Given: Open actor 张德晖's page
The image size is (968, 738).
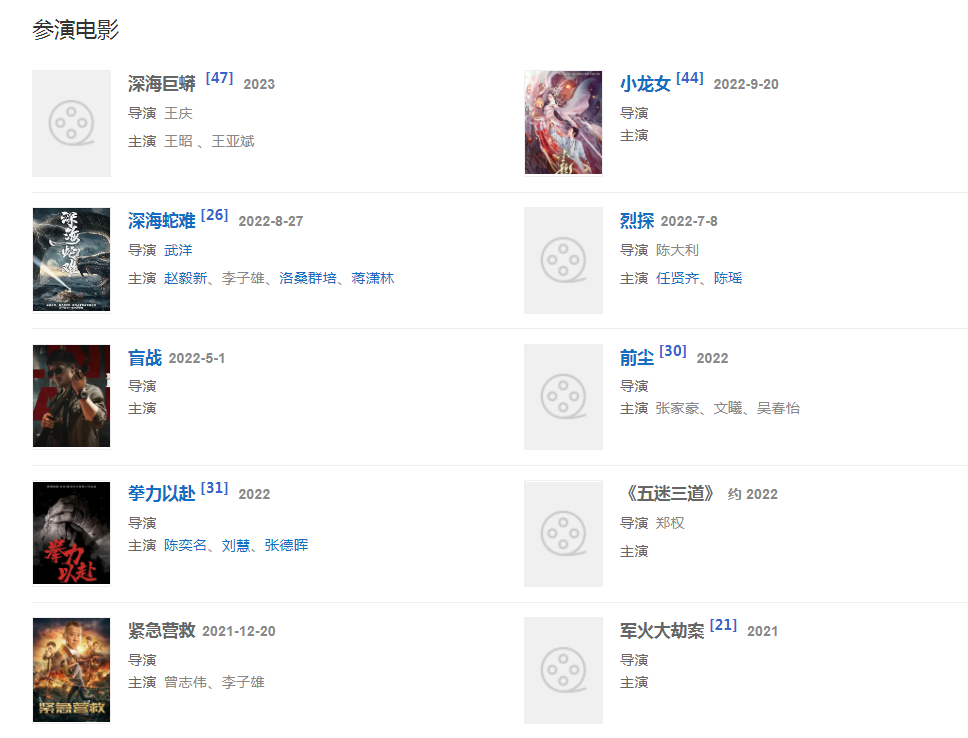Looking at the screenshot, I should (286, 545).
